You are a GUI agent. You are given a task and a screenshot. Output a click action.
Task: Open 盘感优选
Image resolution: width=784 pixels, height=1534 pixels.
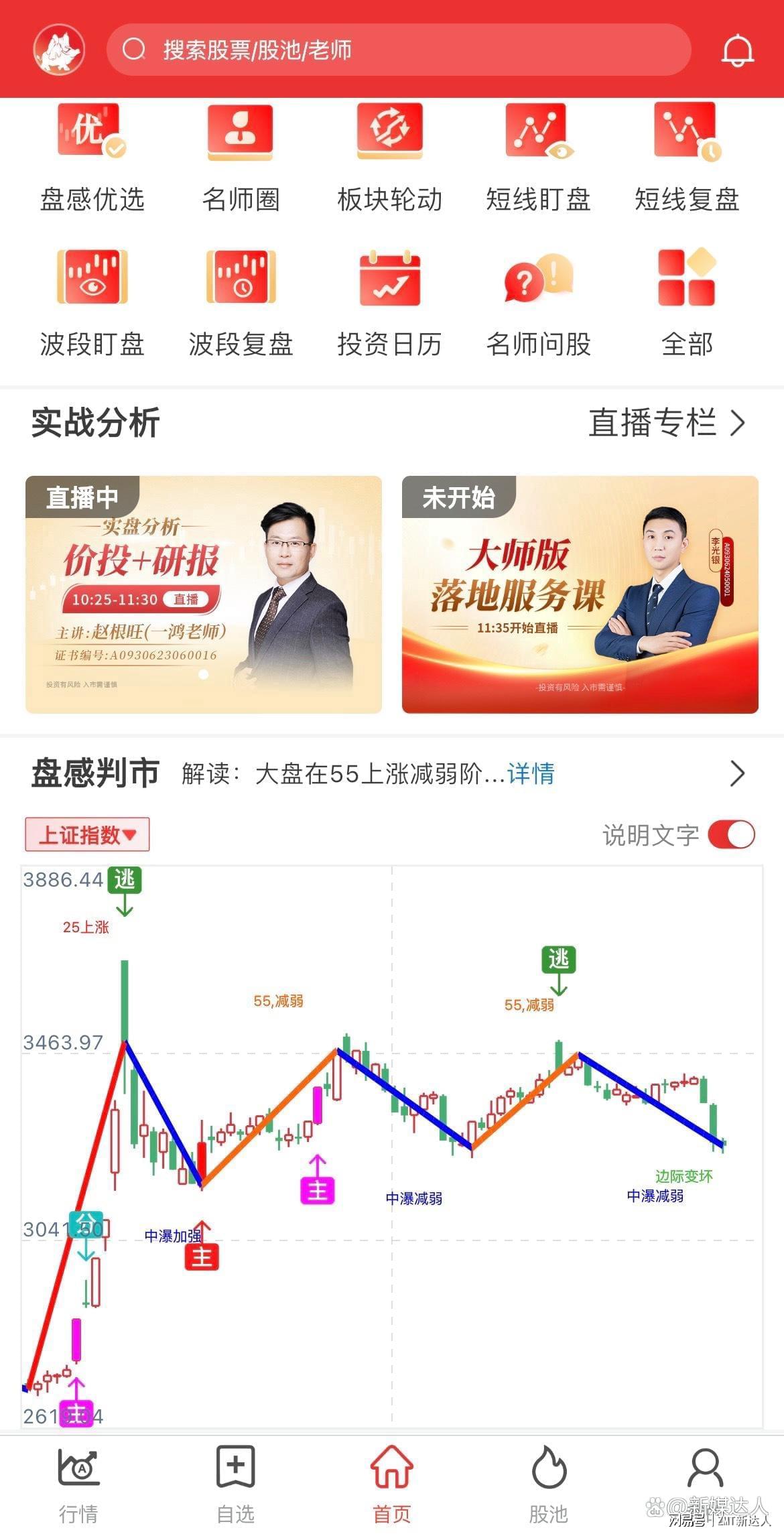click(x=92, y=157)
